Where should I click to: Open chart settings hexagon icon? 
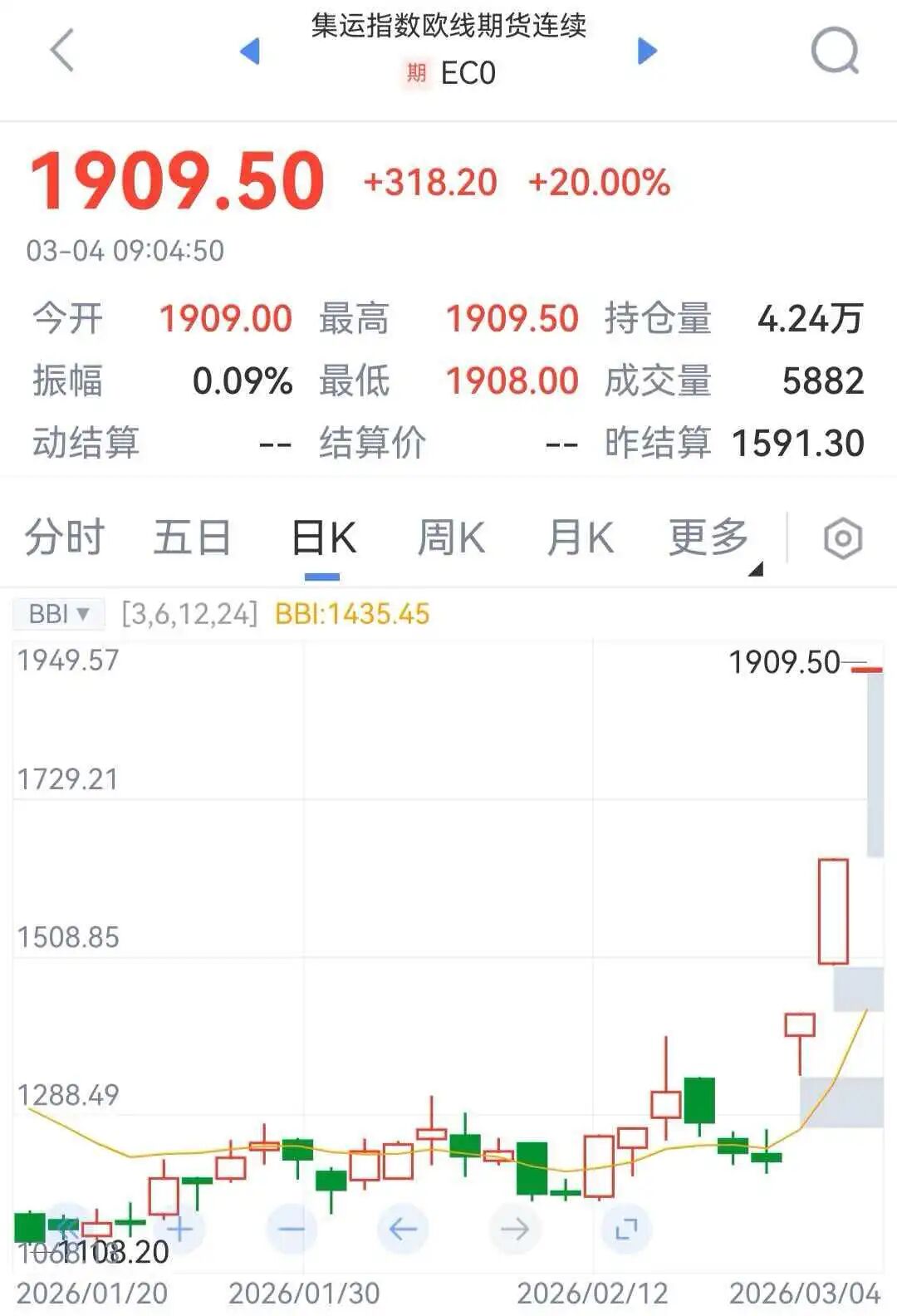coord(842,538)
